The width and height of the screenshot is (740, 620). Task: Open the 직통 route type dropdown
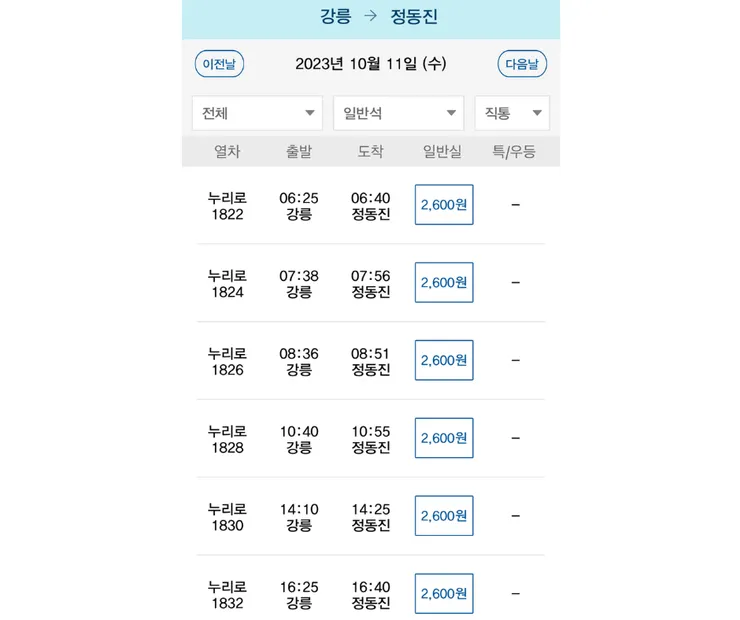click(512, 113)
